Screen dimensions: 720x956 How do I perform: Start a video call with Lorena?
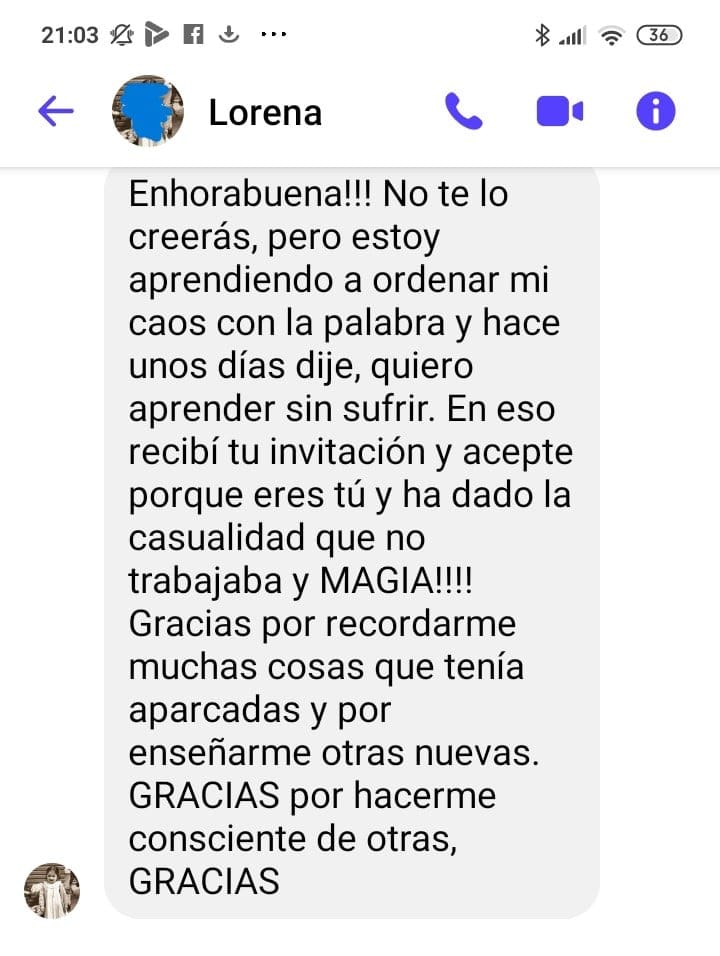[x=560, y=111]
